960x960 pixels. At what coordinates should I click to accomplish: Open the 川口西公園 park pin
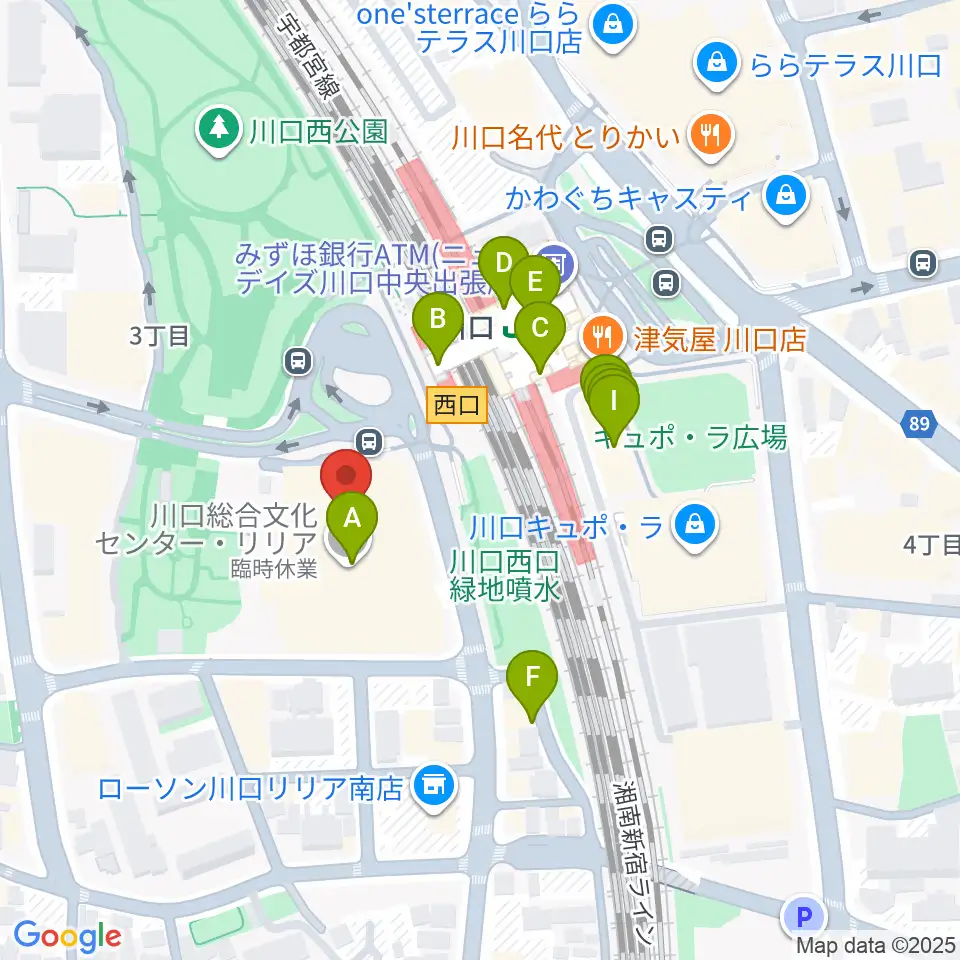pos(219,132)
